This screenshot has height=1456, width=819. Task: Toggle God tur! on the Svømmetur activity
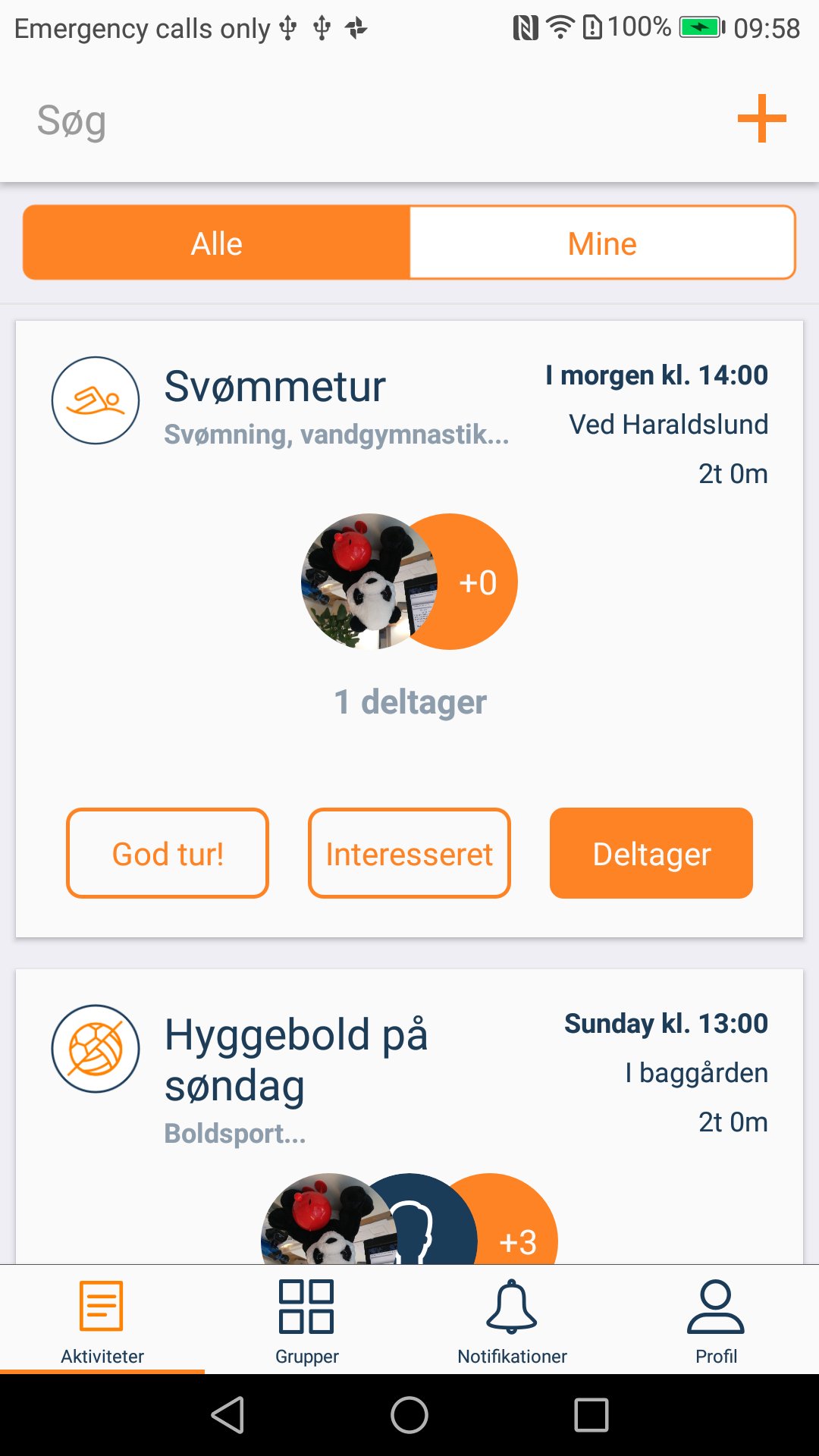(x=167, y=852)
